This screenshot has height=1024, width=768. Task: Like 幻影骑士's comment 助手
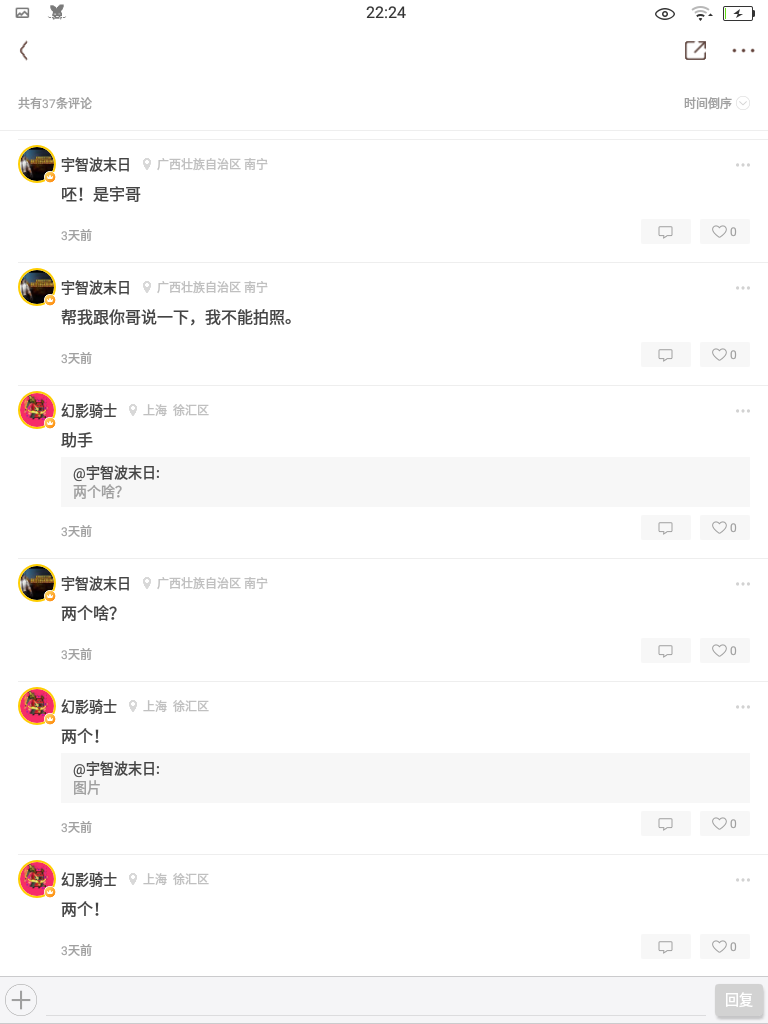click(724, 527)
